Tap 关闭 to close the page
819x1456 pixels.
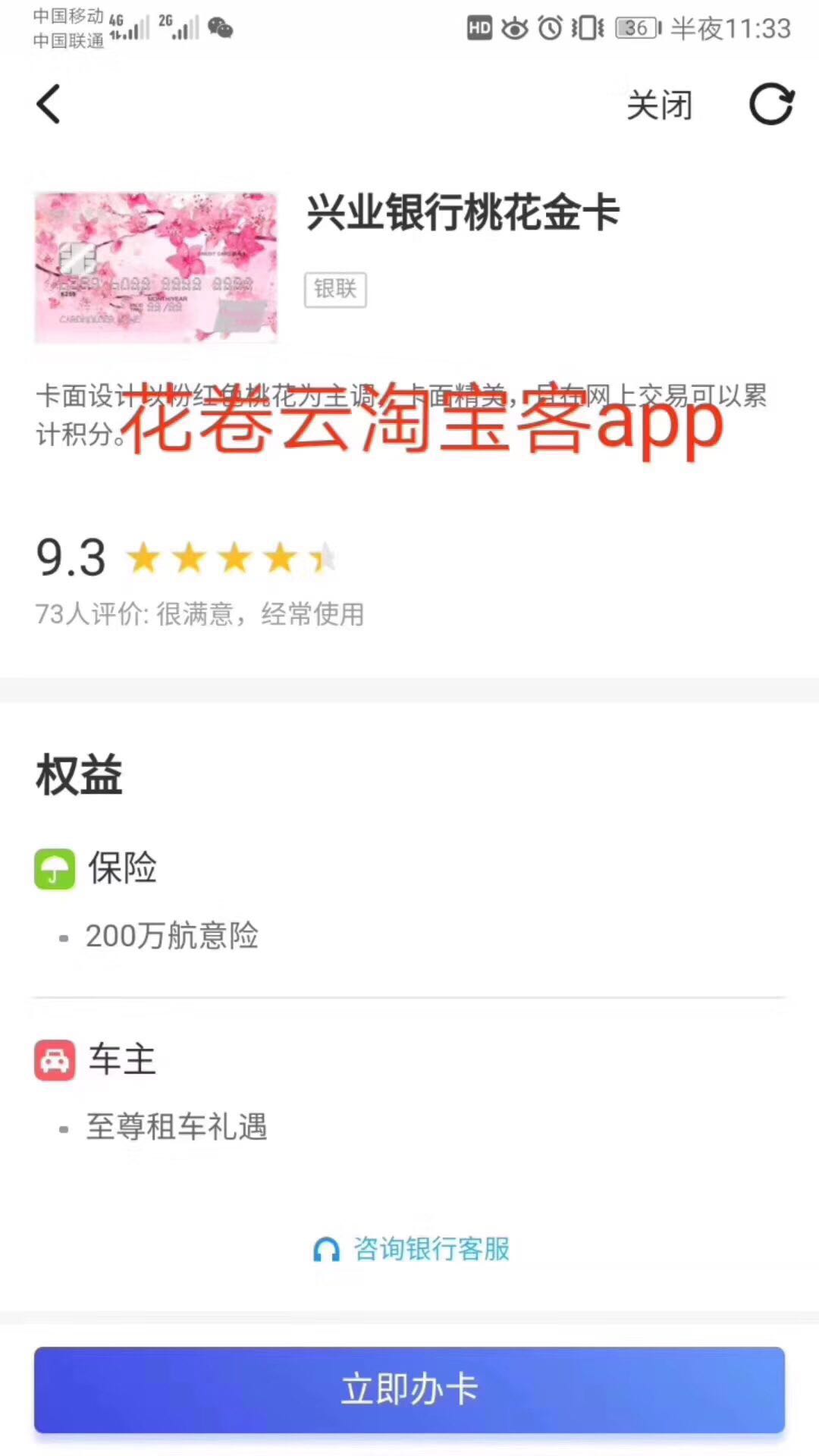659,105
